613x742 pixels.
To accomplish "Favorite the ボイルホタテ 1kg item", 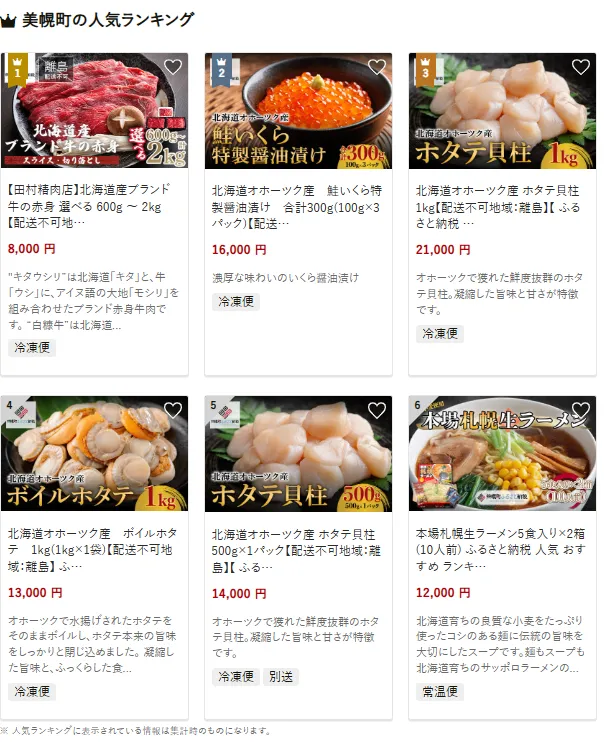I will point(173,410).
